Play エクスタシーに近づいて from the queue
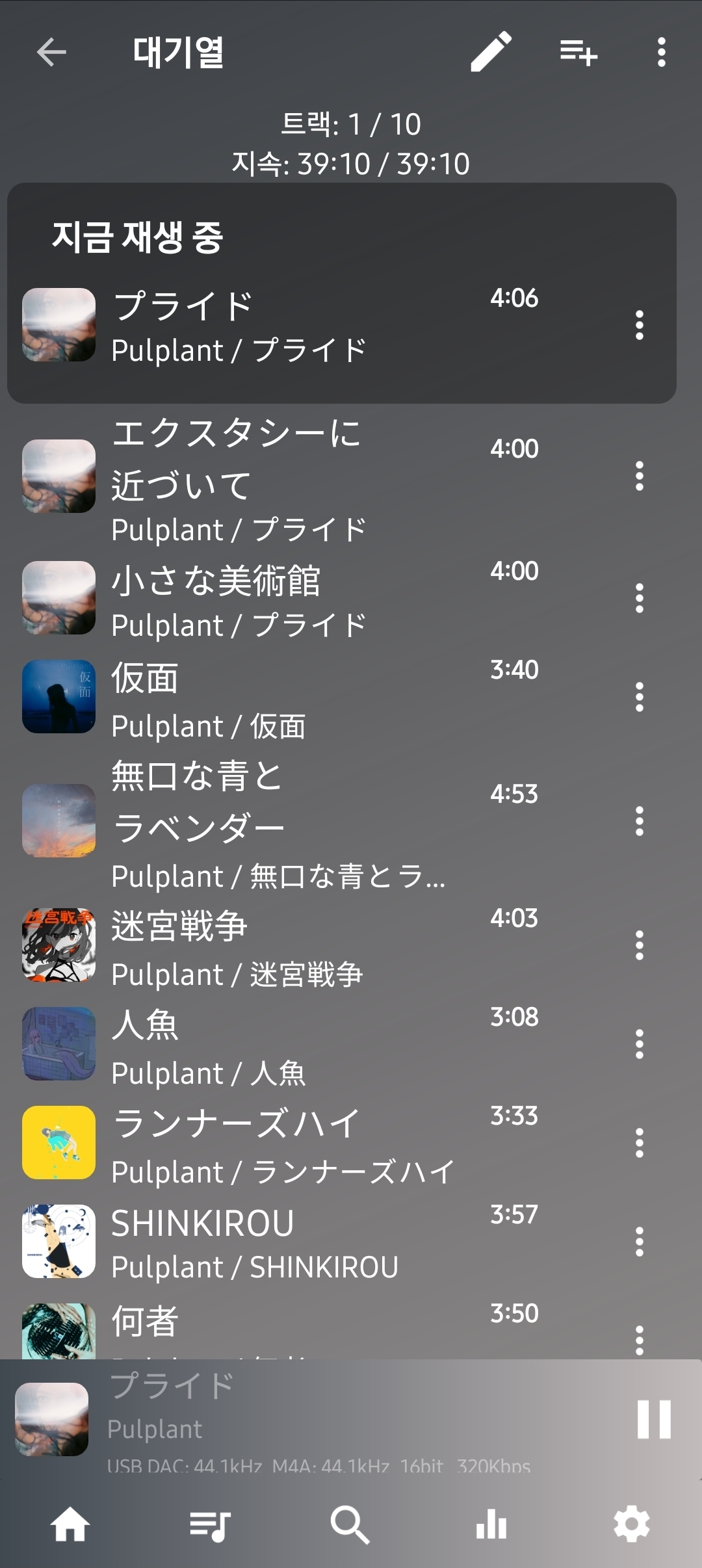Image resolution: width=702 pixels, height=1568 pixels. pos(260,476)
